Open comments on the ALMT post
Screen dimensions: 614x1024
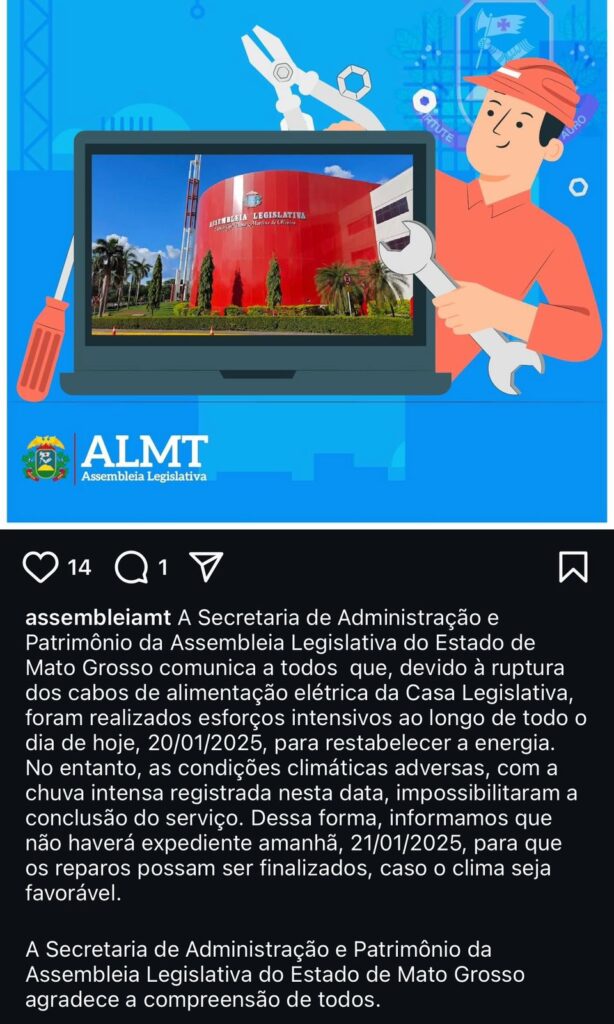click(131, 567)
